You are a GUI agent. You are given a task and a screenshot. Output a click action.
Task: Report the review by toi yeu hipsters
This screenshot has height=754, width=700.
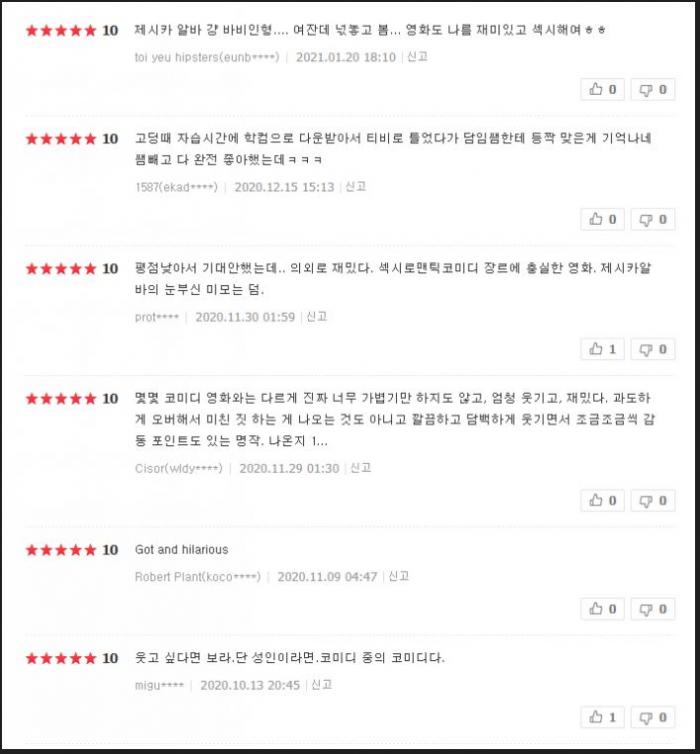417,57
